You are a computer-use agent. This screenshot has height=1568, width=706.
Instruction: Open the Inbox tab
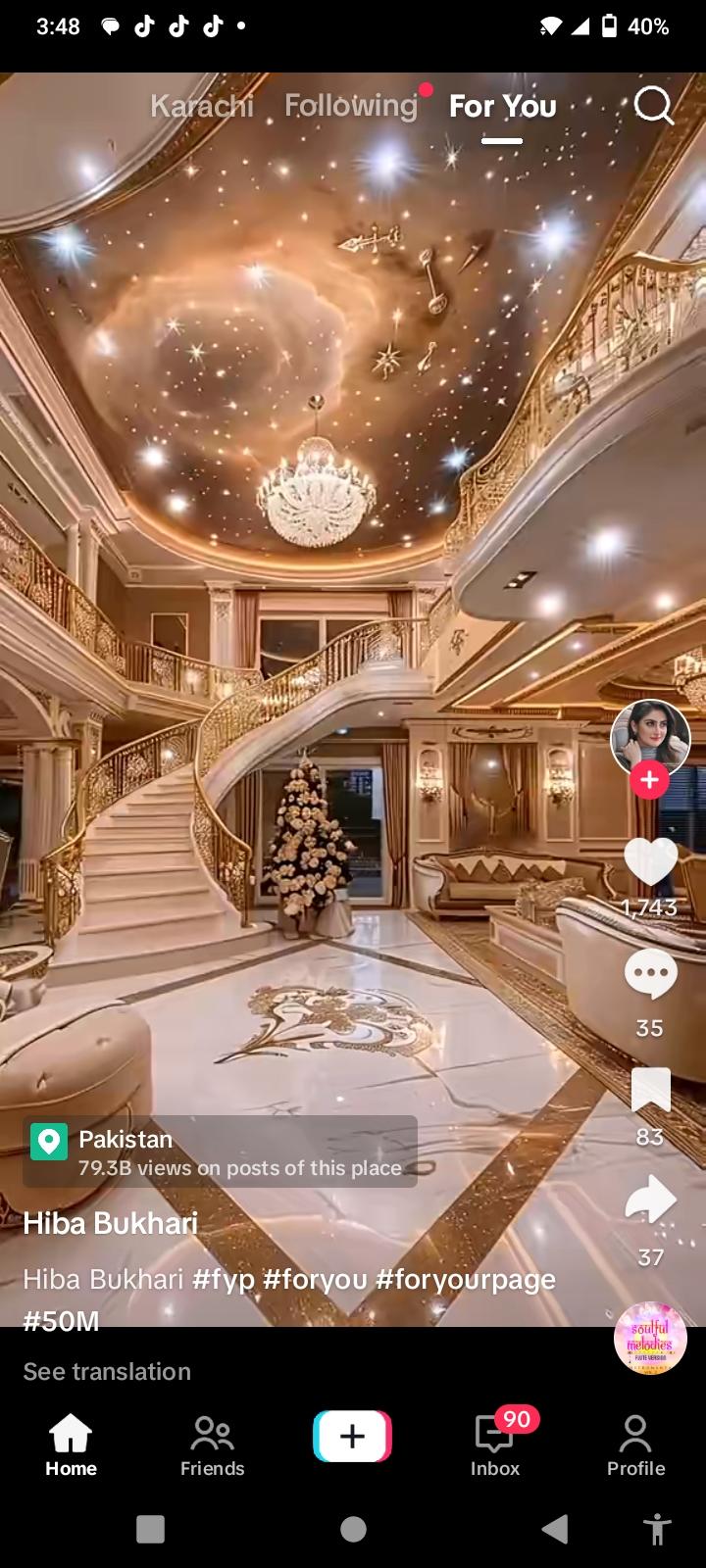click(495, 1445)
